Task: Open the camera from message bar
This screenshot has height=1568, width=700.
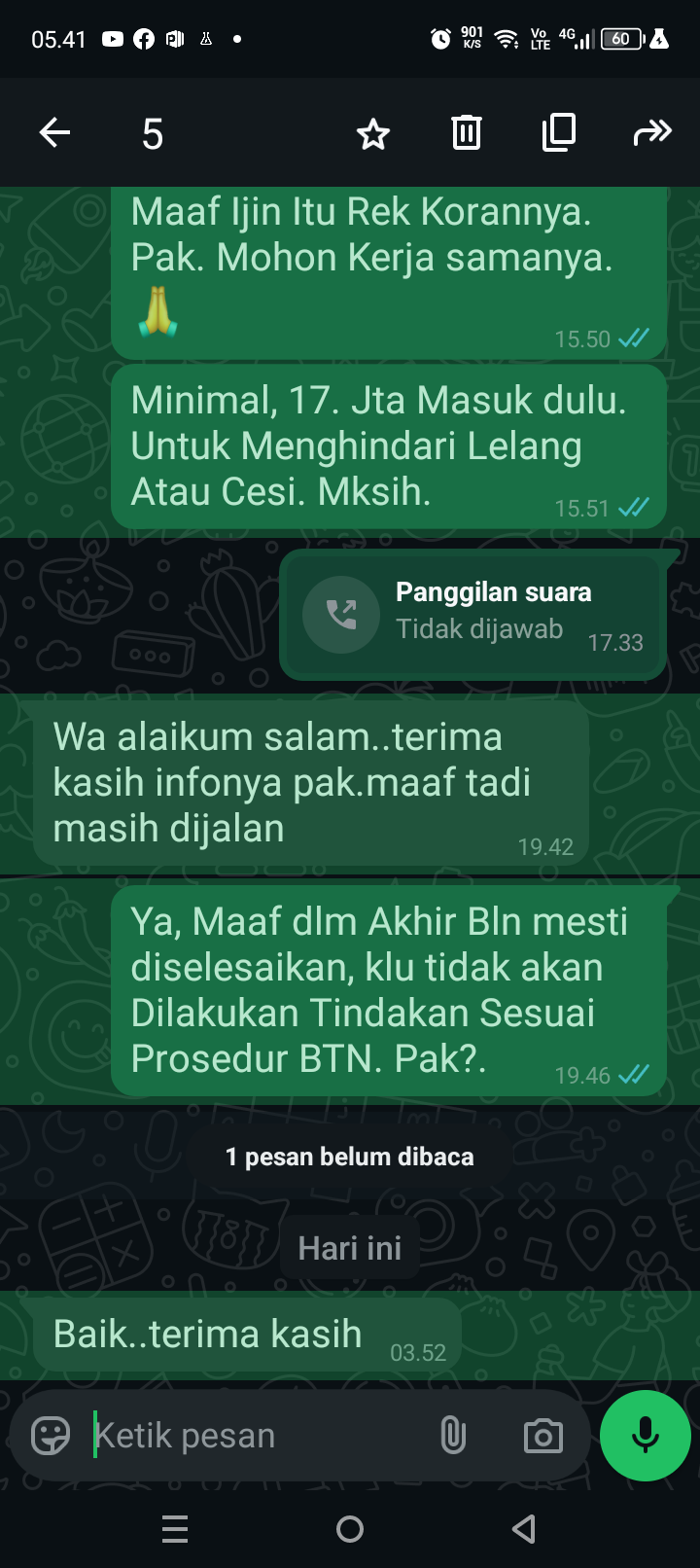Action: (542, 1436)
